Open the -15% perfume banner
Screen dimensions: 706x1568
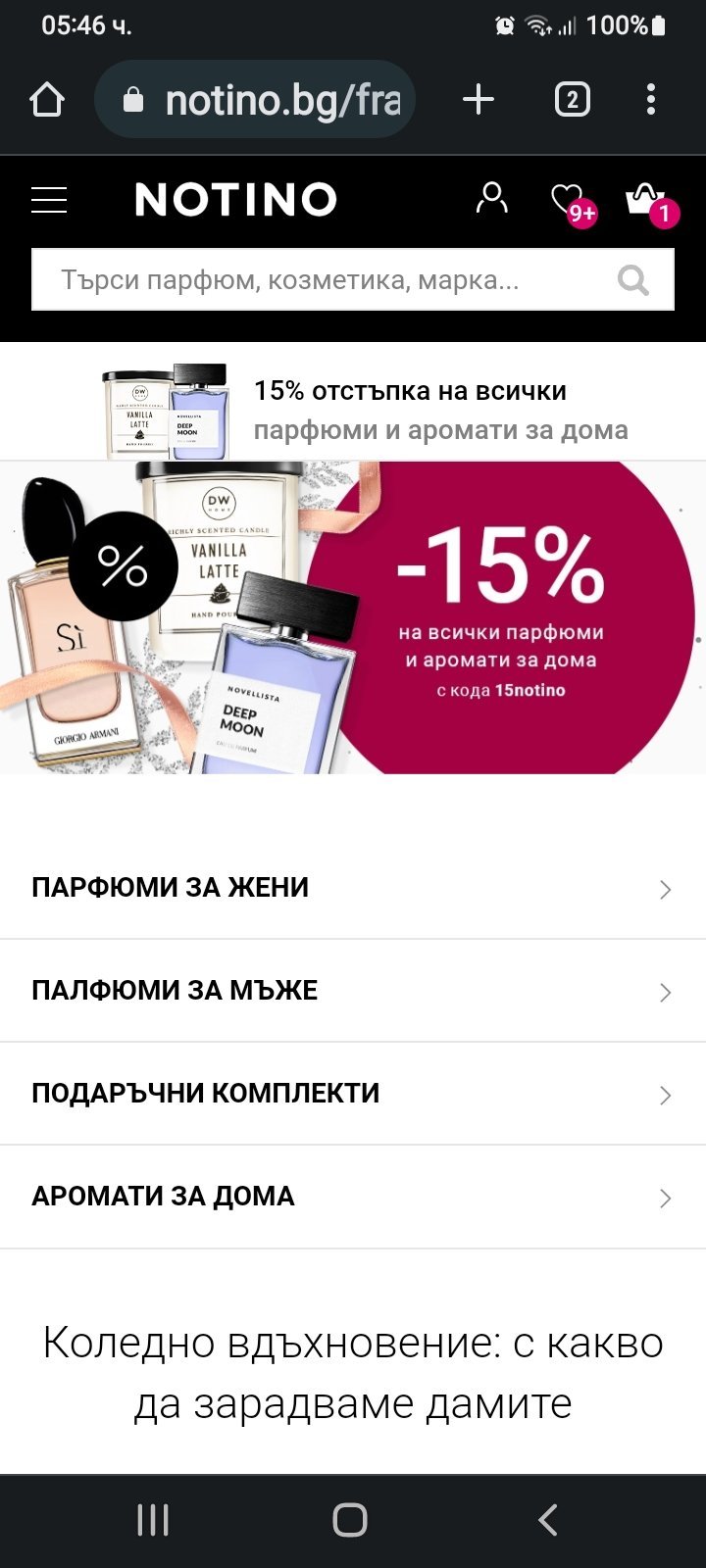point(353,617)
